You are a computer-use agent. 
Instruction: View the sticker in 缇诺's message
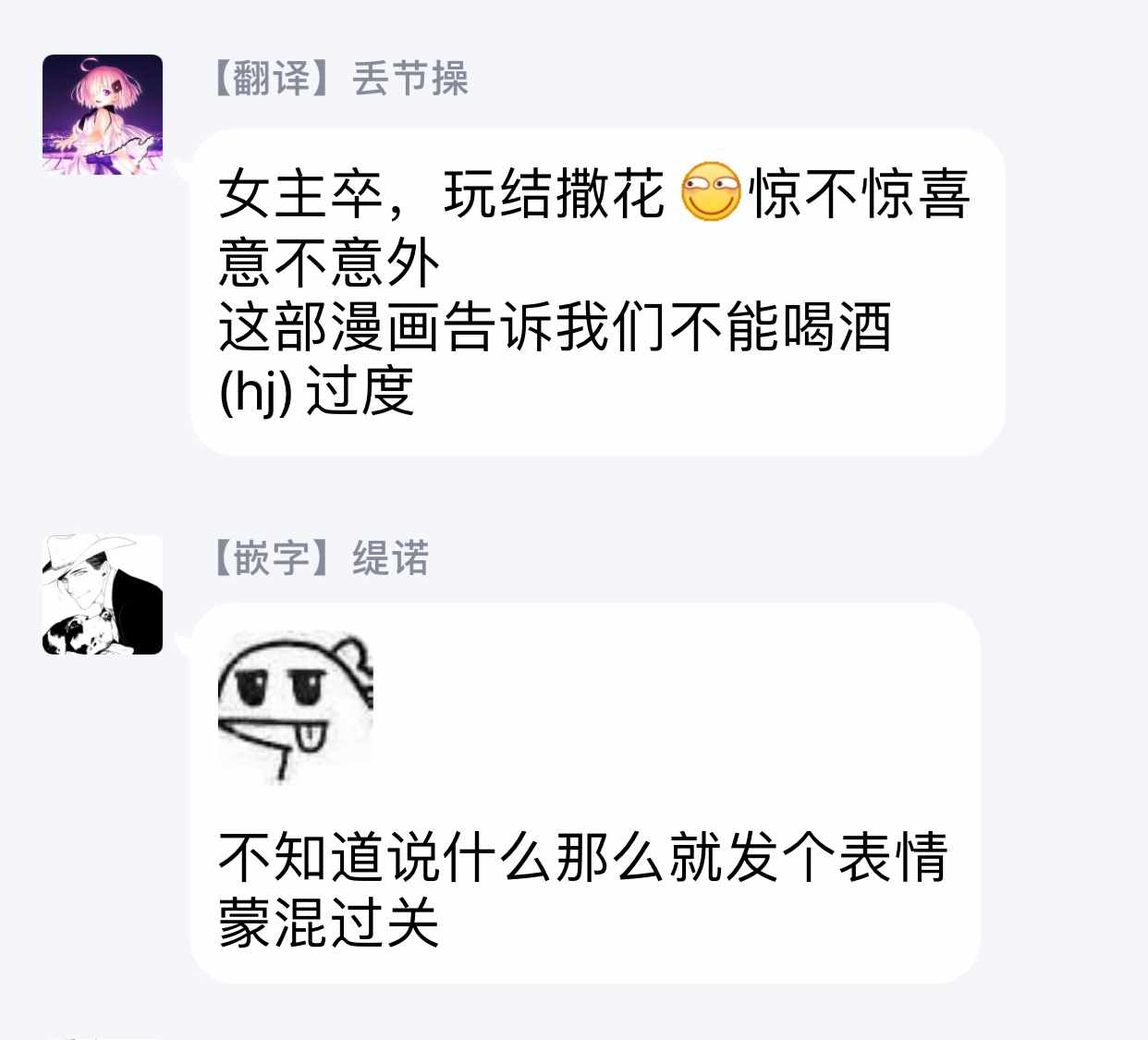coord(296,706)
